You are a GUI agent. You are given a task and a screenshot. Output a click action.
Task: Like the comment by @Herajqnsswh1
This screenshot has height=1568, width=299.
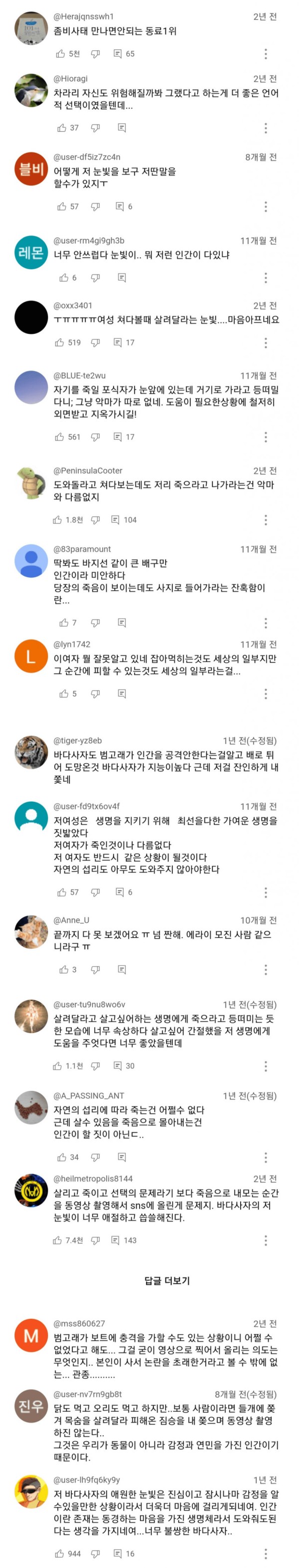pos(60,54)
